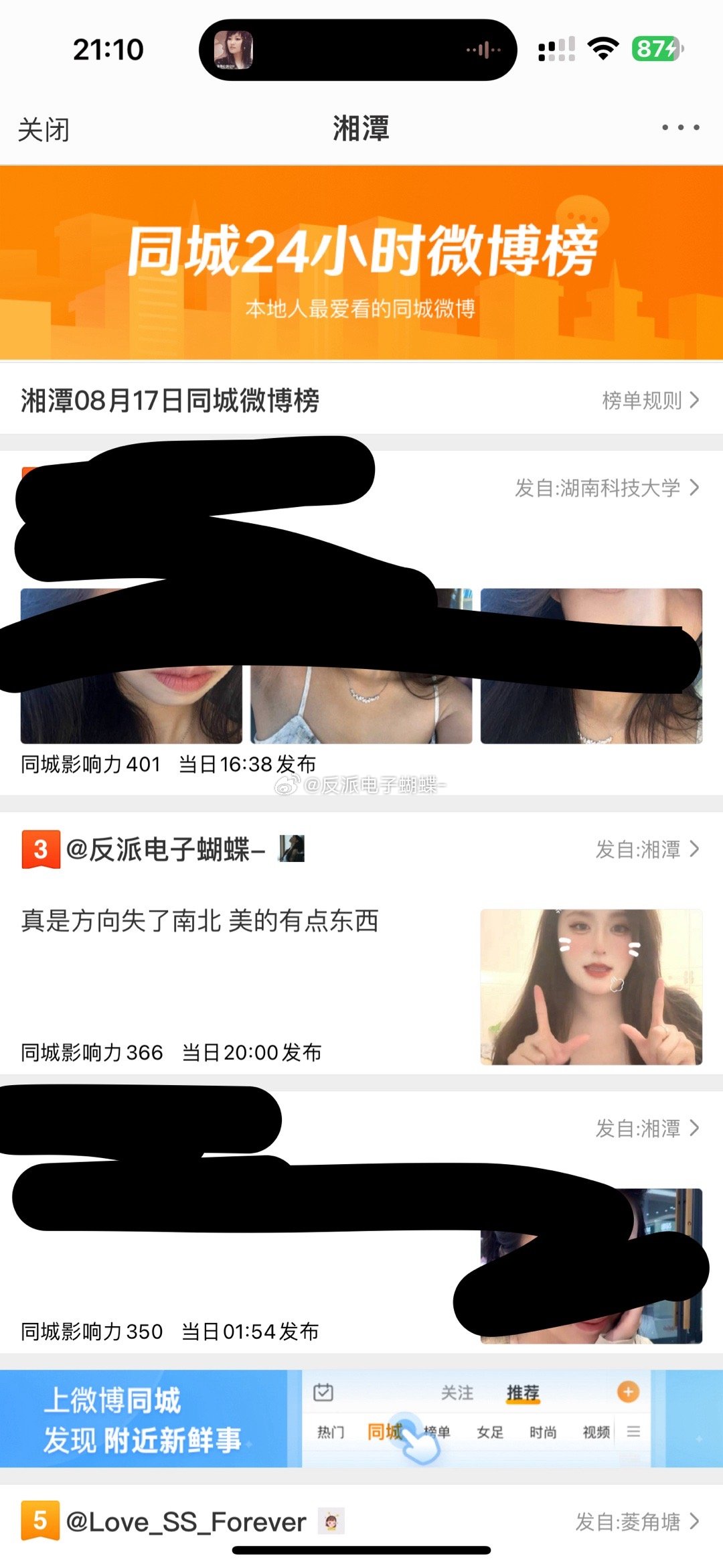The height and width of the screenshot is (1568, 723).
Task: Tap 关闭 to close the page
Action: point(44,129)
